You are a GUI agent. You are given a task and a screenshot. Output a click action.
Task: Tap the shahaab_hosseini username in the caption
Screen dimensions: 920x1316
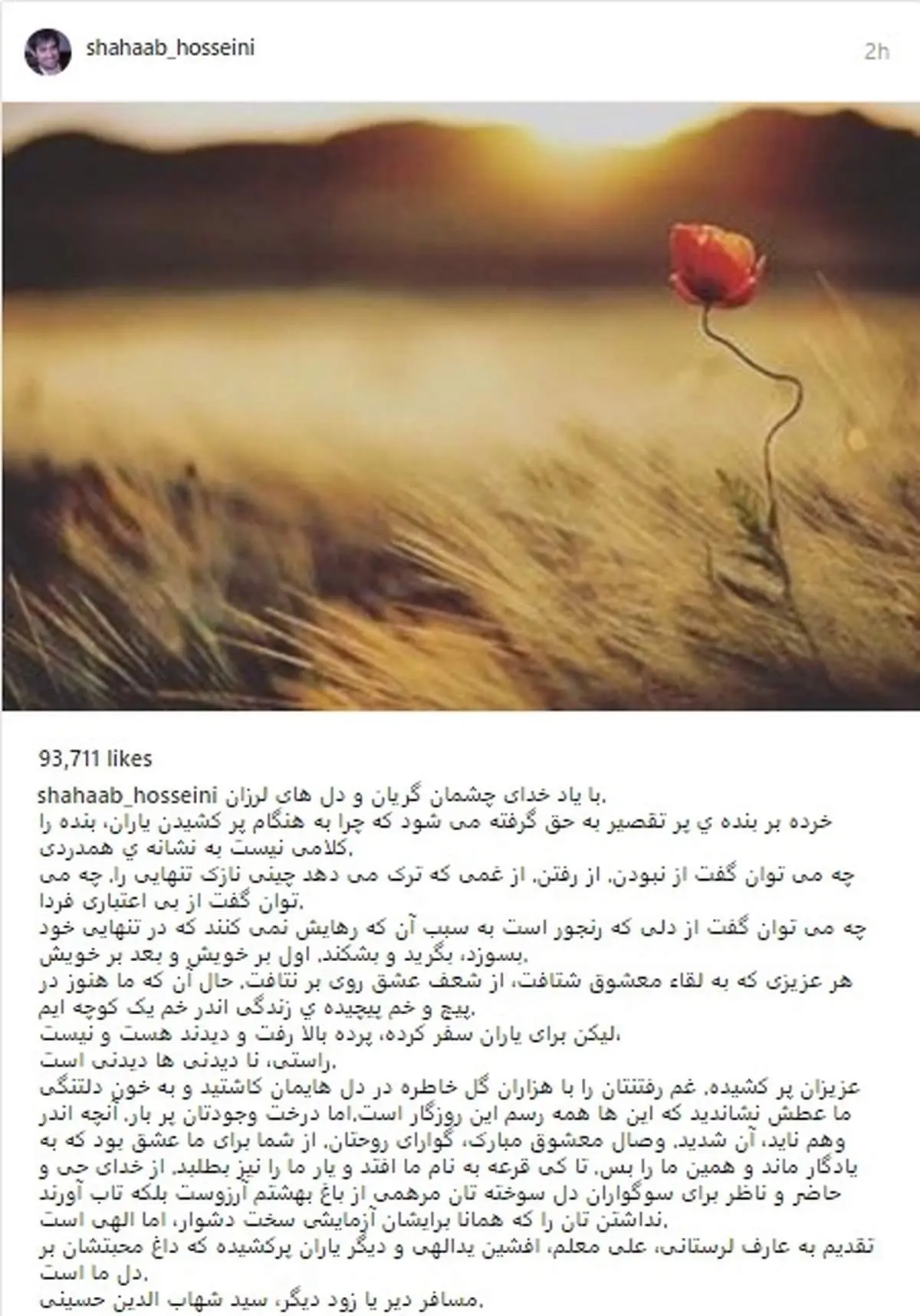(x=130, y=793)
